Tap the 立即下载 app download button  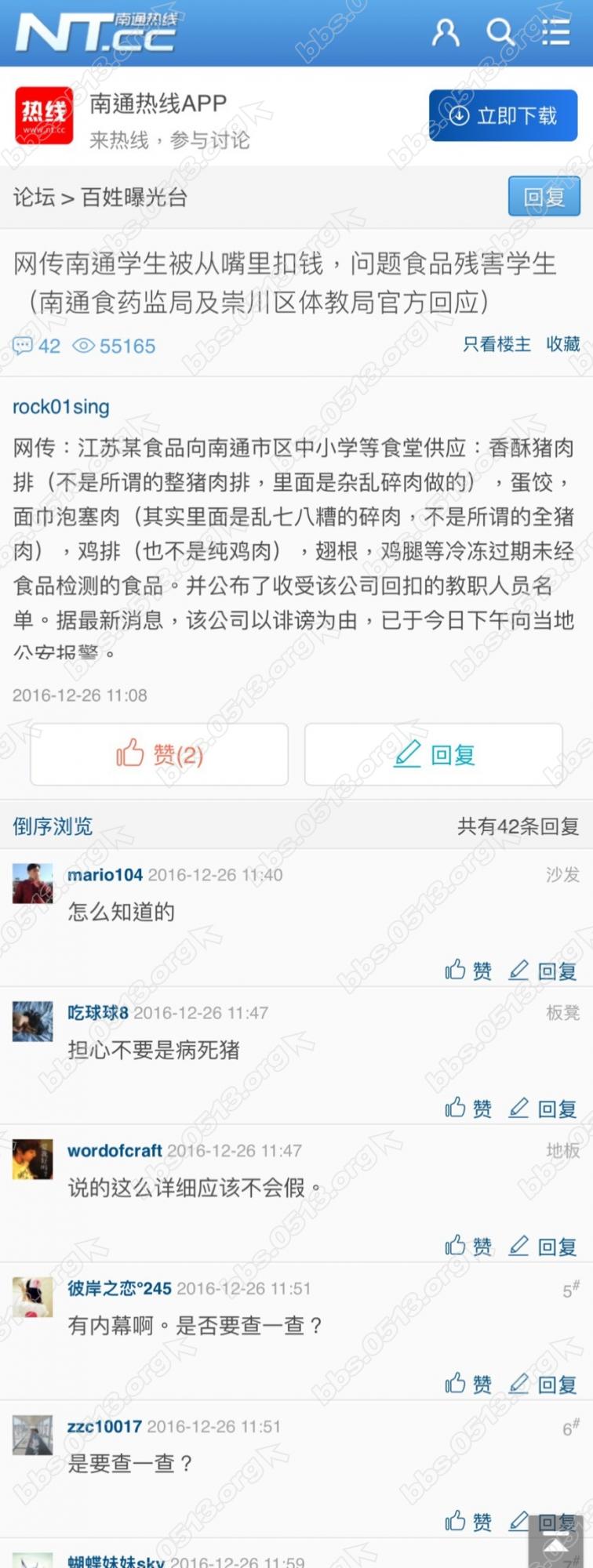[x=503, y=116]
